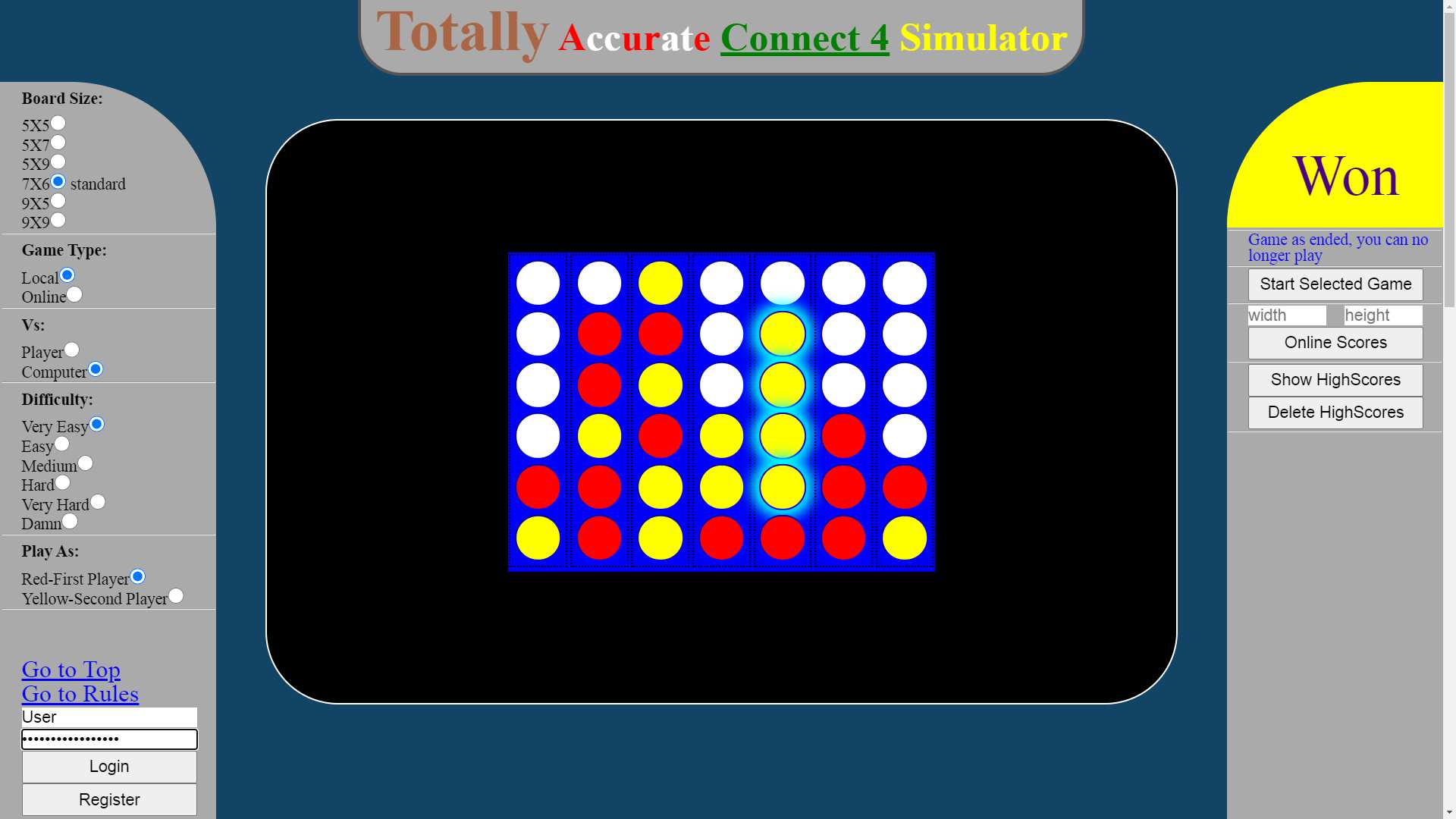
Task: Set difficulty to Medium
Action: pos(86,463)
